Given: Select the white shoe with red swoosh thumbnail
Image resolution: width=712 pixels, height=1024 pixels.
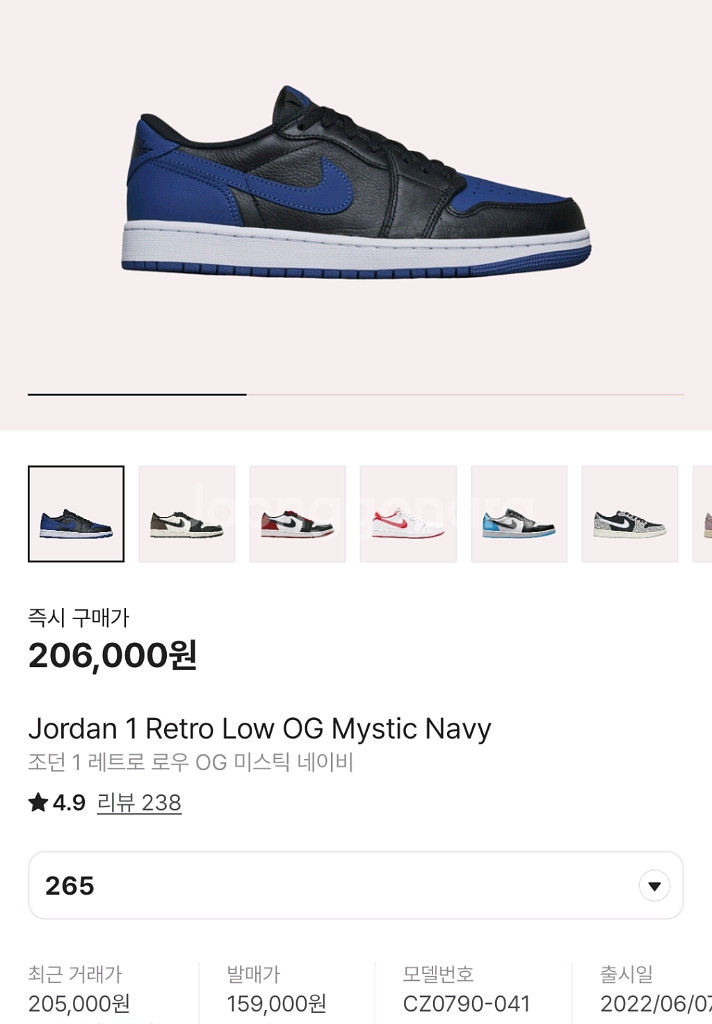Looking at the screenshot, I should coord(408,514).
